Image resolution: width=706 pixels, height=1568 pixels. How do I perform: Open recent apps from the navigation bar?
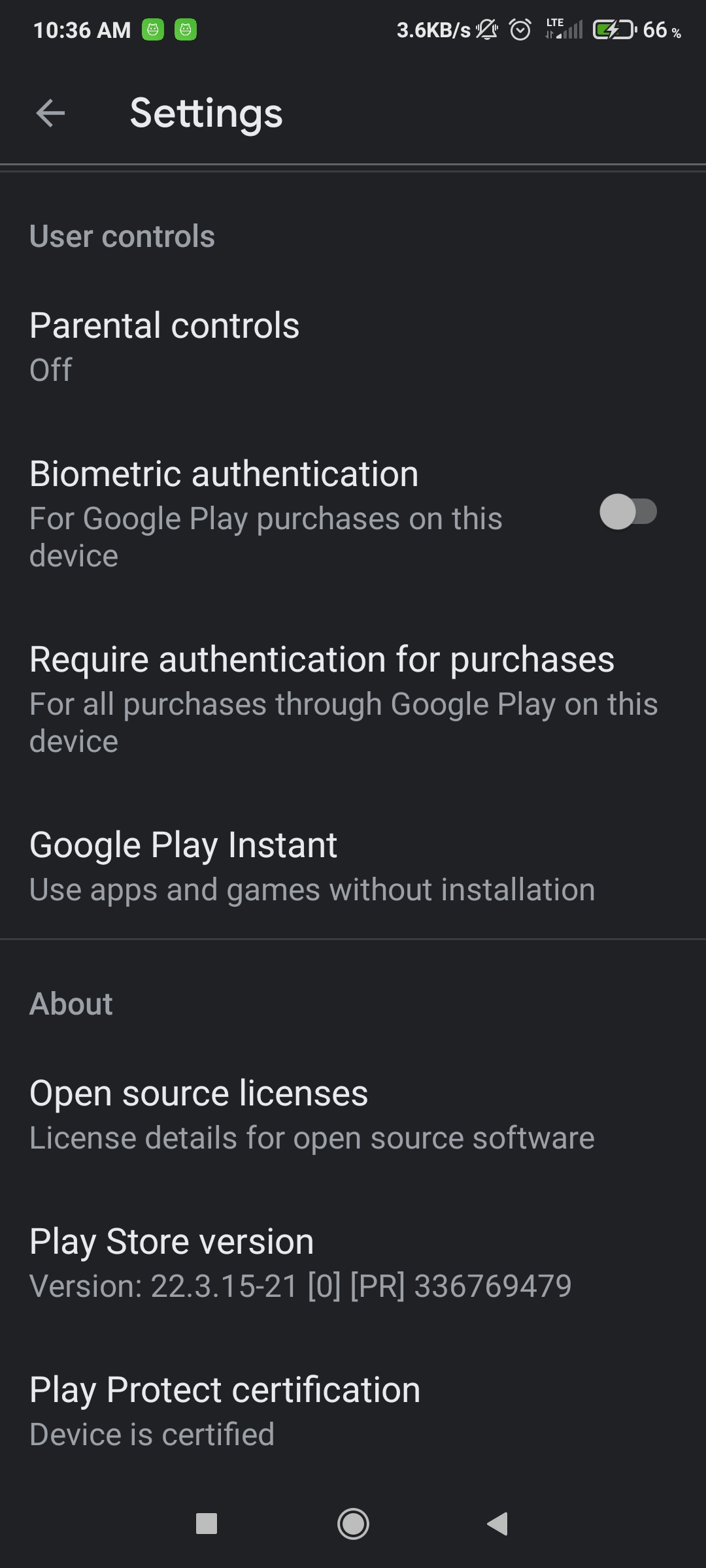coord(207,1524)
